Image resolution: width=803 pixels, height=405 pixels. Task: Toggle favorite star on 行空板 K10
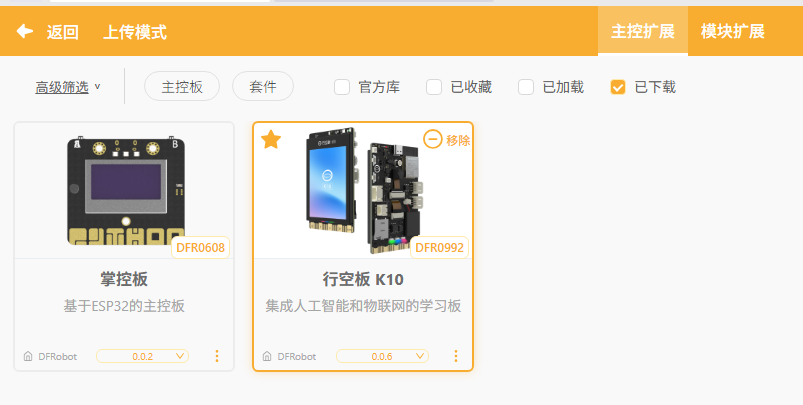tap(271, 139)
